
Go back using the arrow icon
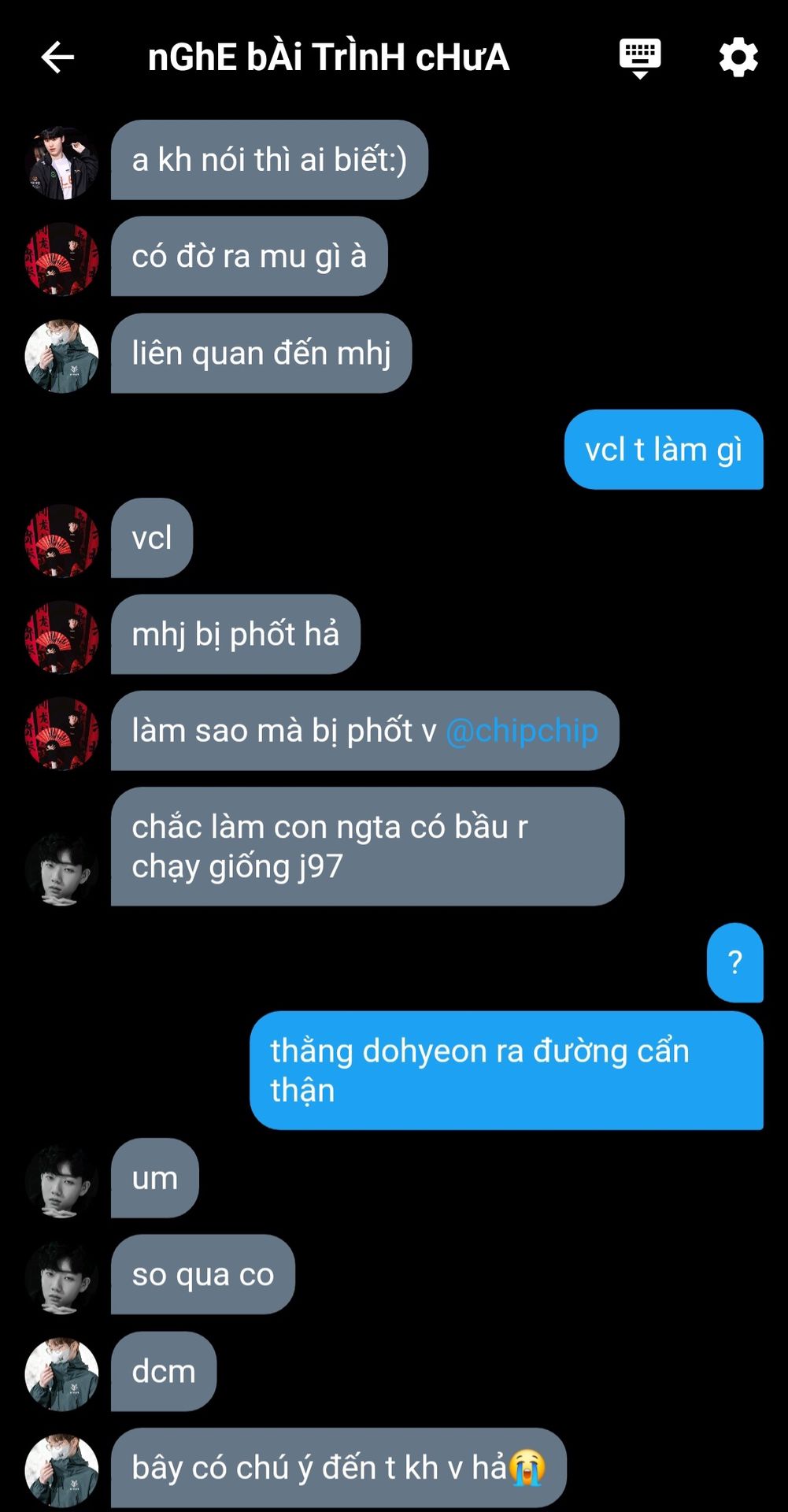pos(57,57)
